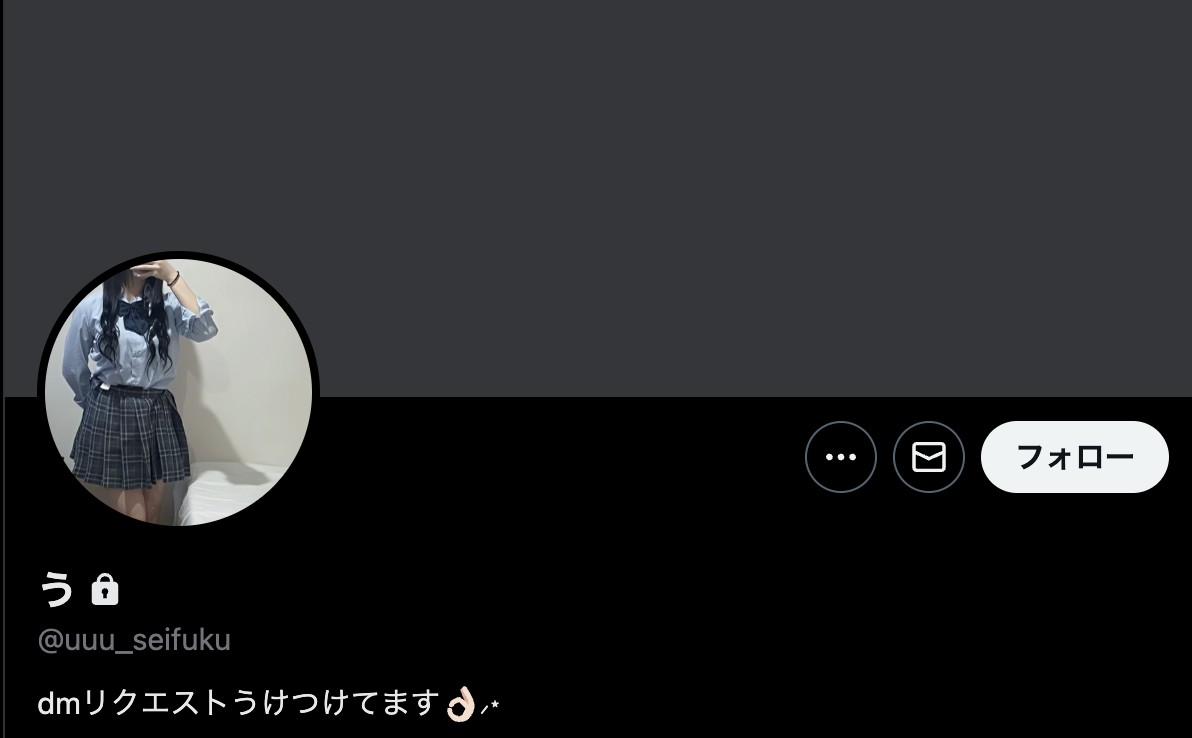Tap the フォロー button to follow

[1074, 457]
